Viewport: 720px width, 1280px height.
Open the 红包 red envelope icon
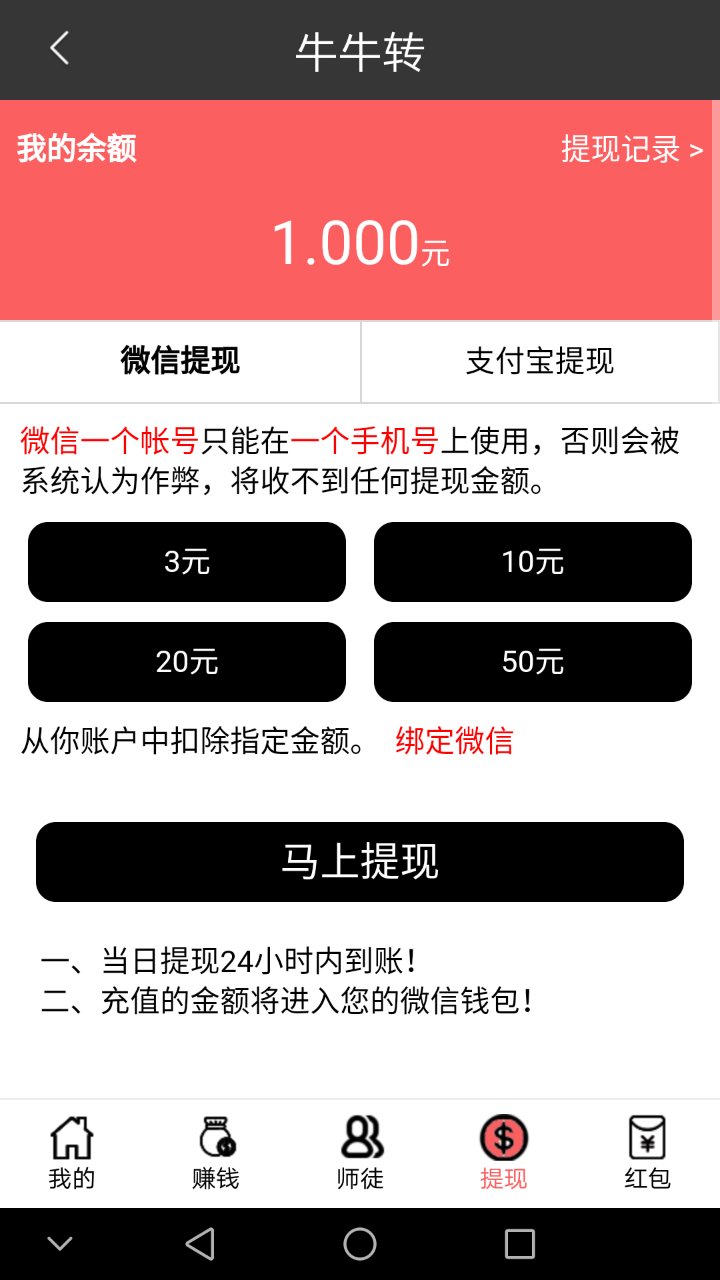click(x=647, y=1150)
